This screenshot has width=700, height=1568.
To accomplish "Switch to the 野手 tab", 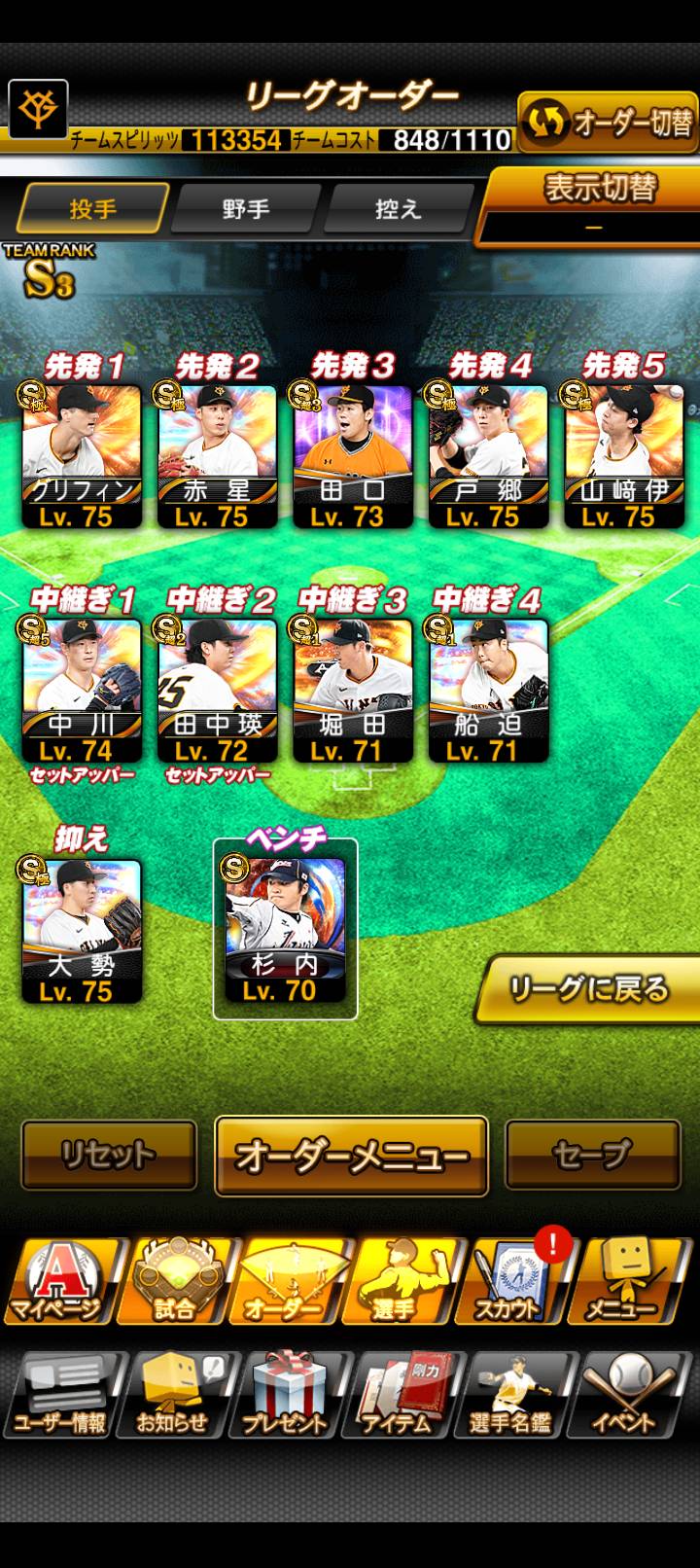I will click(245, 208).
